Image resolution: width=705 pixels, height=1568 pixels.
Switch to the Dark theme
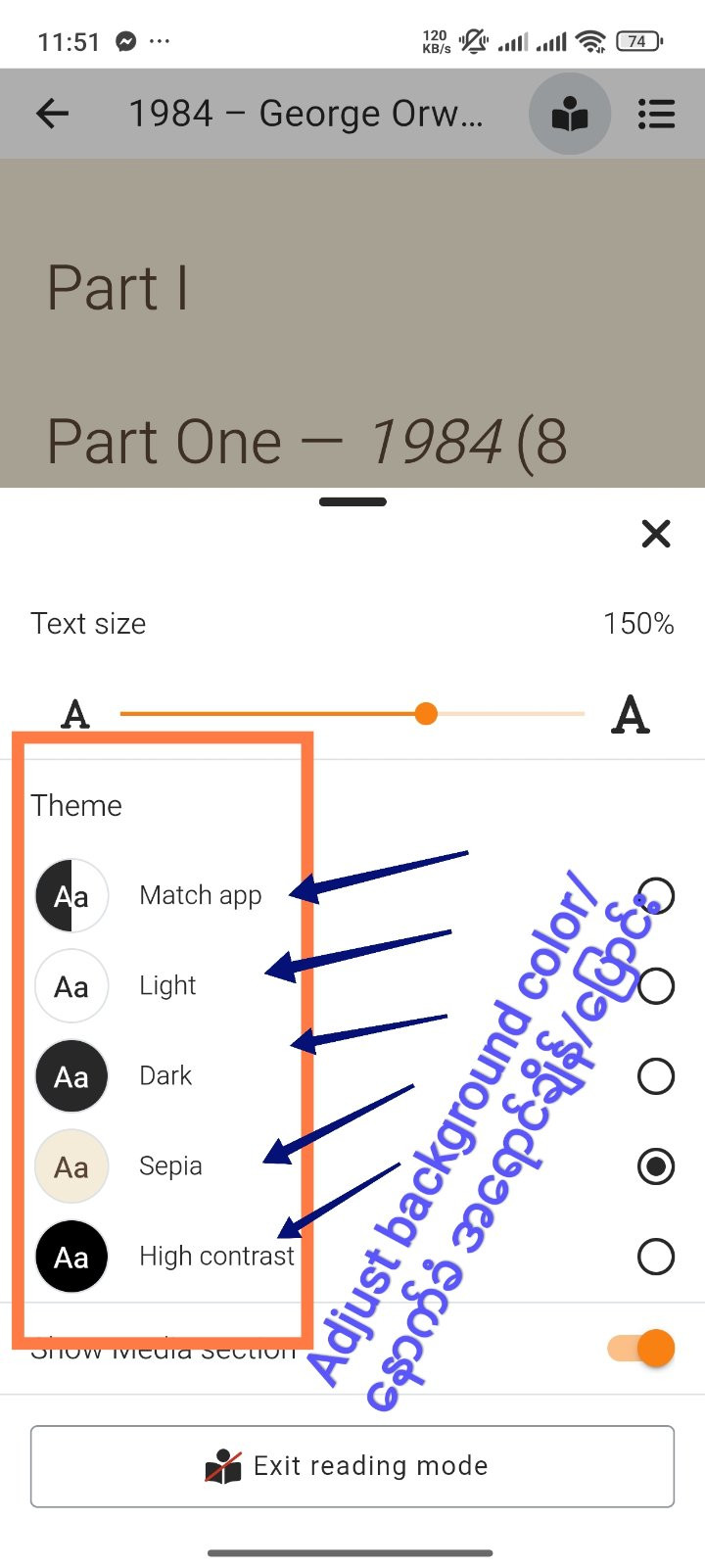[x=655, y=1075]
